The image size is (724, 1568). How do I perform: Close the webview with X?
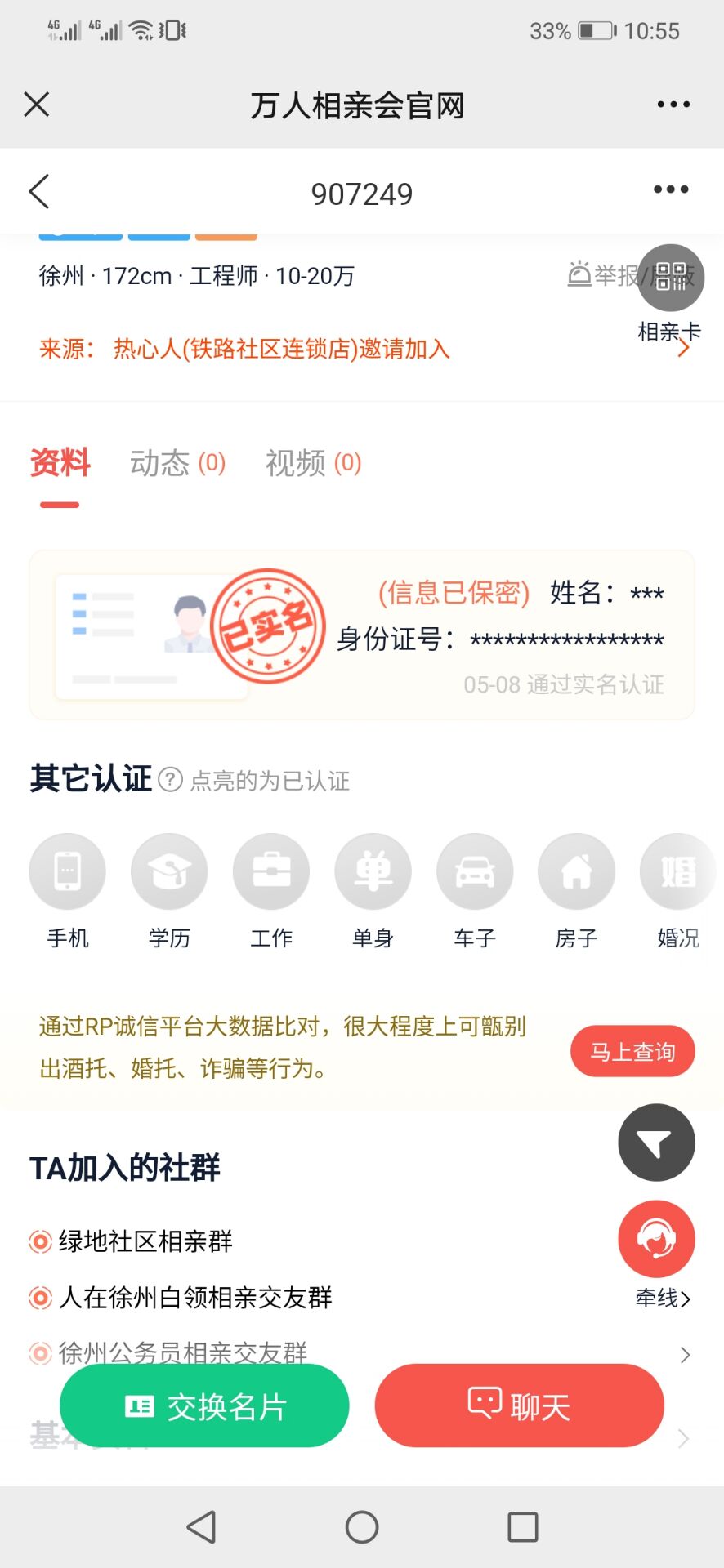pos(37,105)
